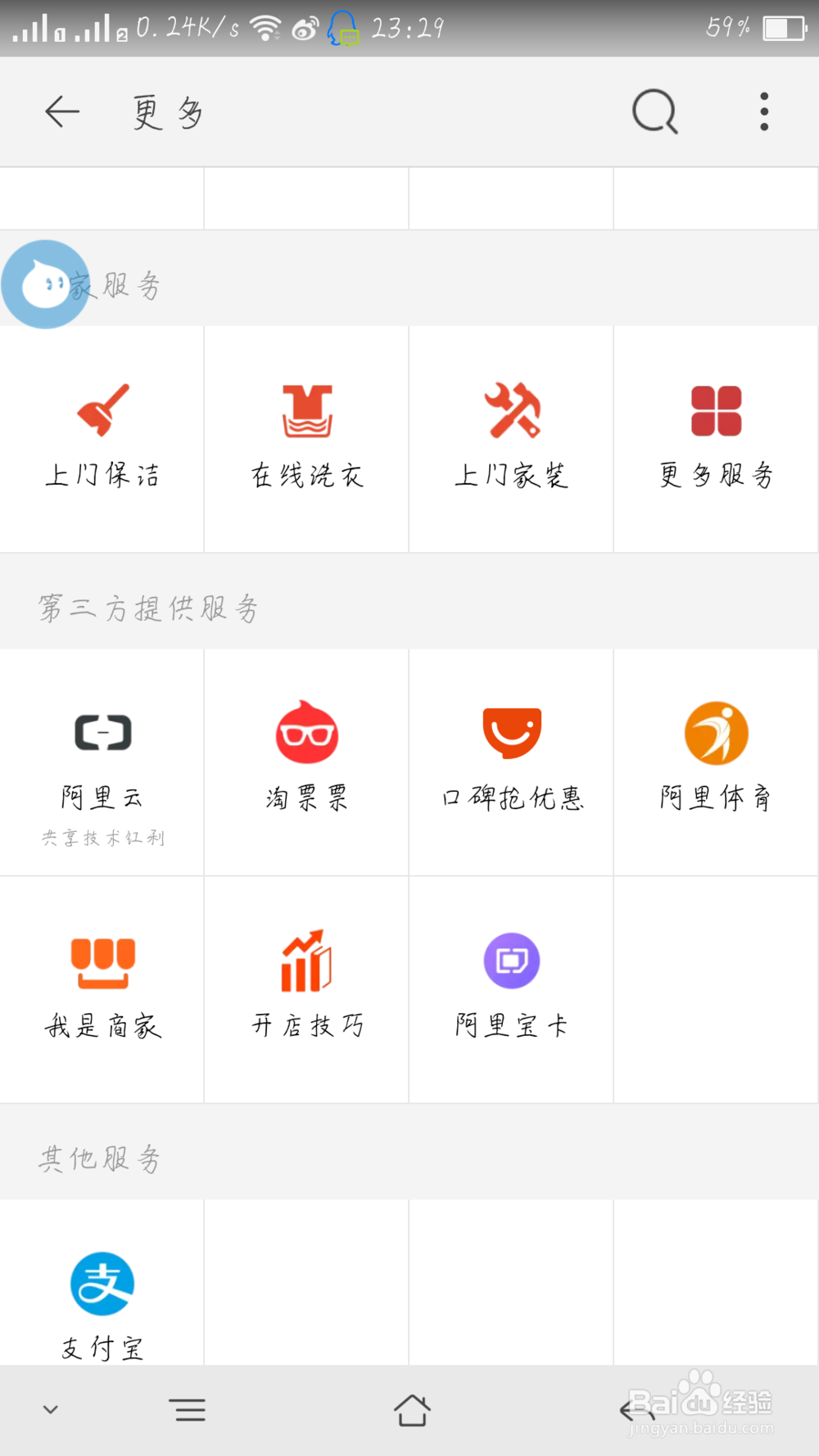
Task: Open the 更多服务 more services icon
Action: tap(716, 409)
